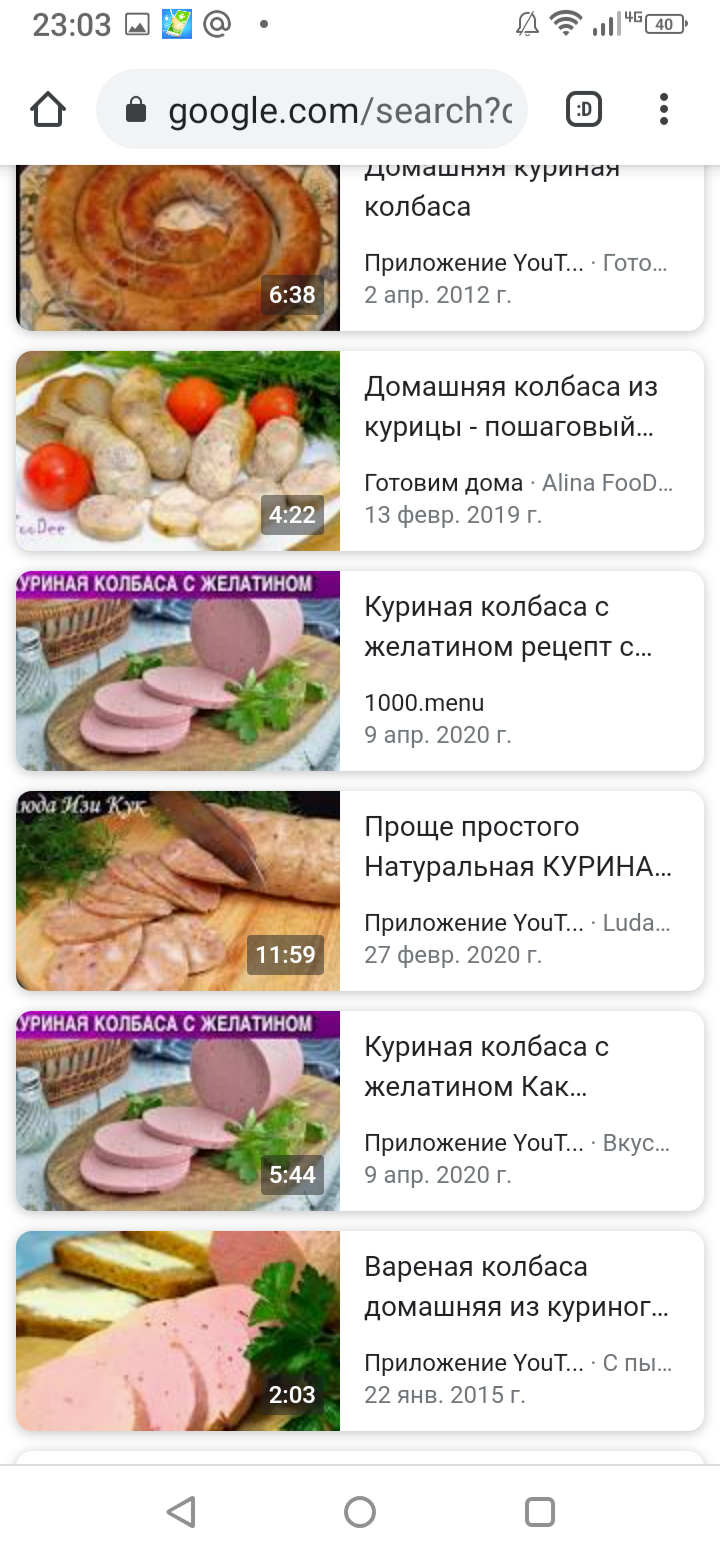The image size is (720, 1560).
Task: Open the tab switcher
Action: (584, 110)
